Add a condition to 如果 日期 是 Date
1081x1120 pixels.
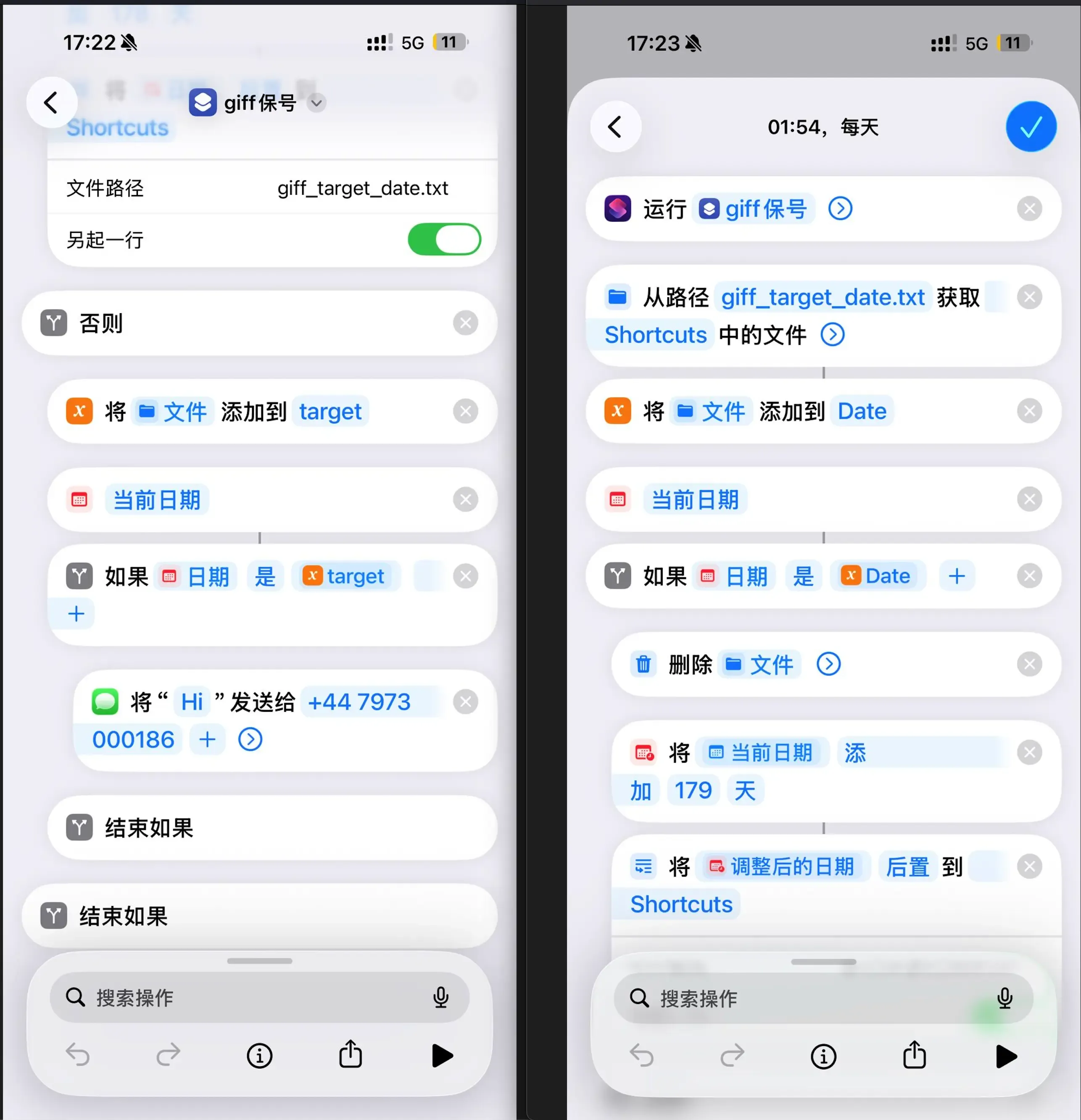click(957, 576)
